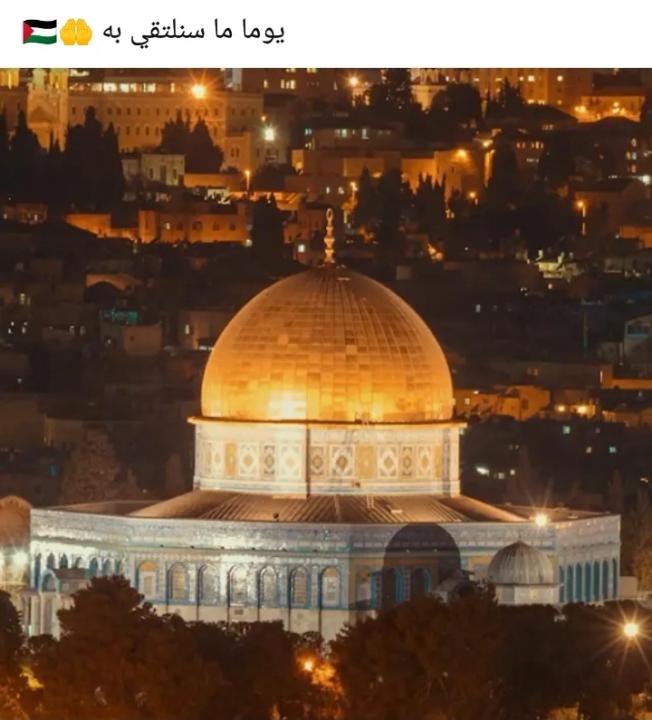Open the Dome of the Rock post photo
Viewport: 652px width, 720px height.
coord(326,394)
